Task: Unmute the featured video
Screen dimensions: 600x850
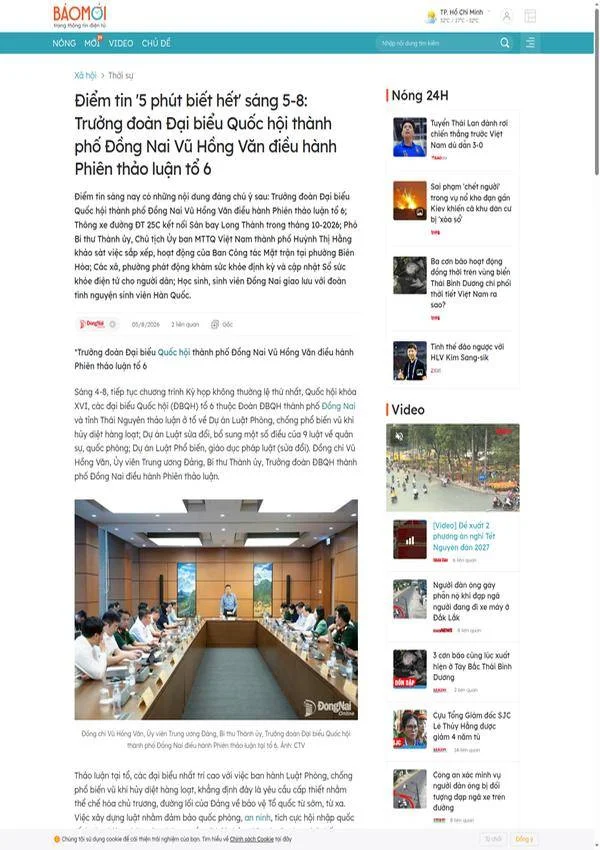Action: click(399, 436)
